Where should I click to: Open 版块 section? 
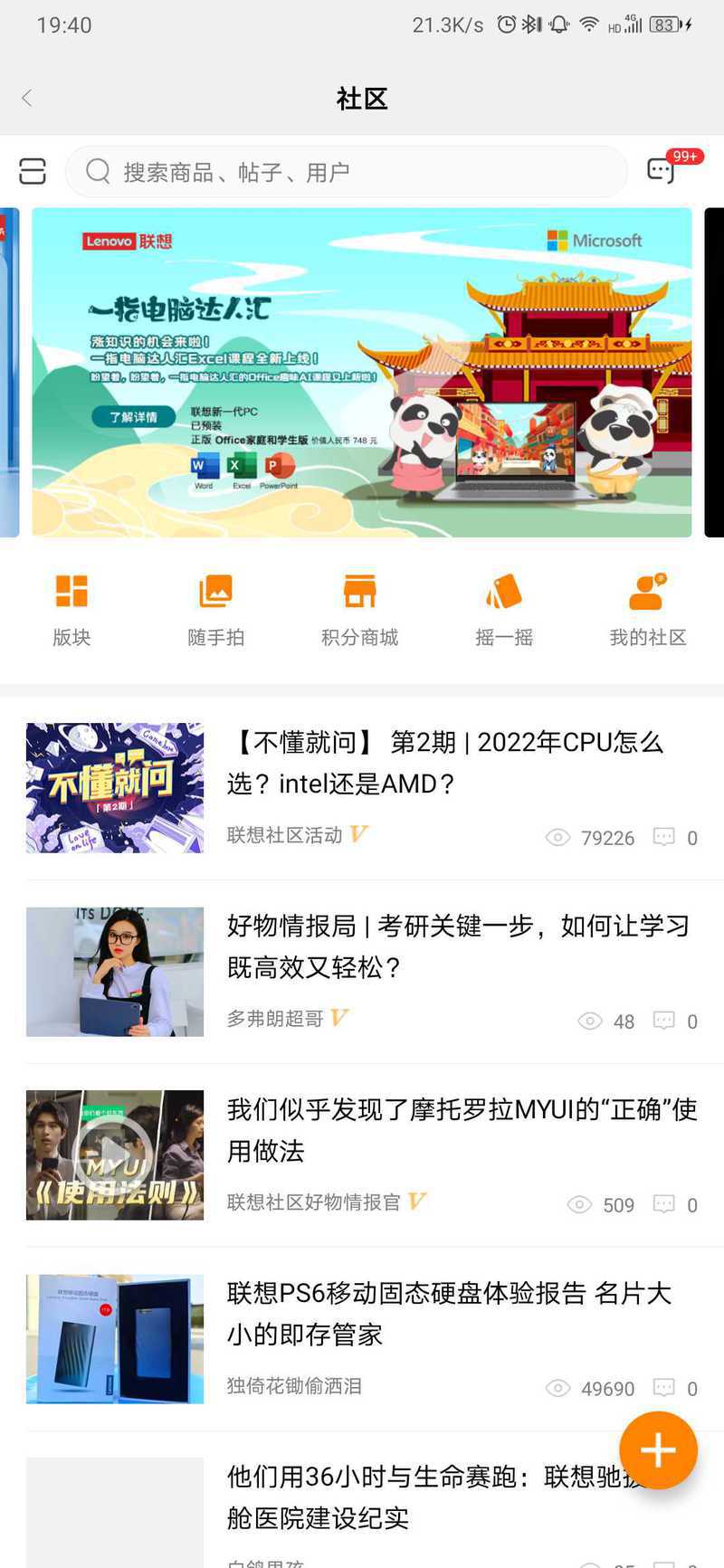click(71, 610)
